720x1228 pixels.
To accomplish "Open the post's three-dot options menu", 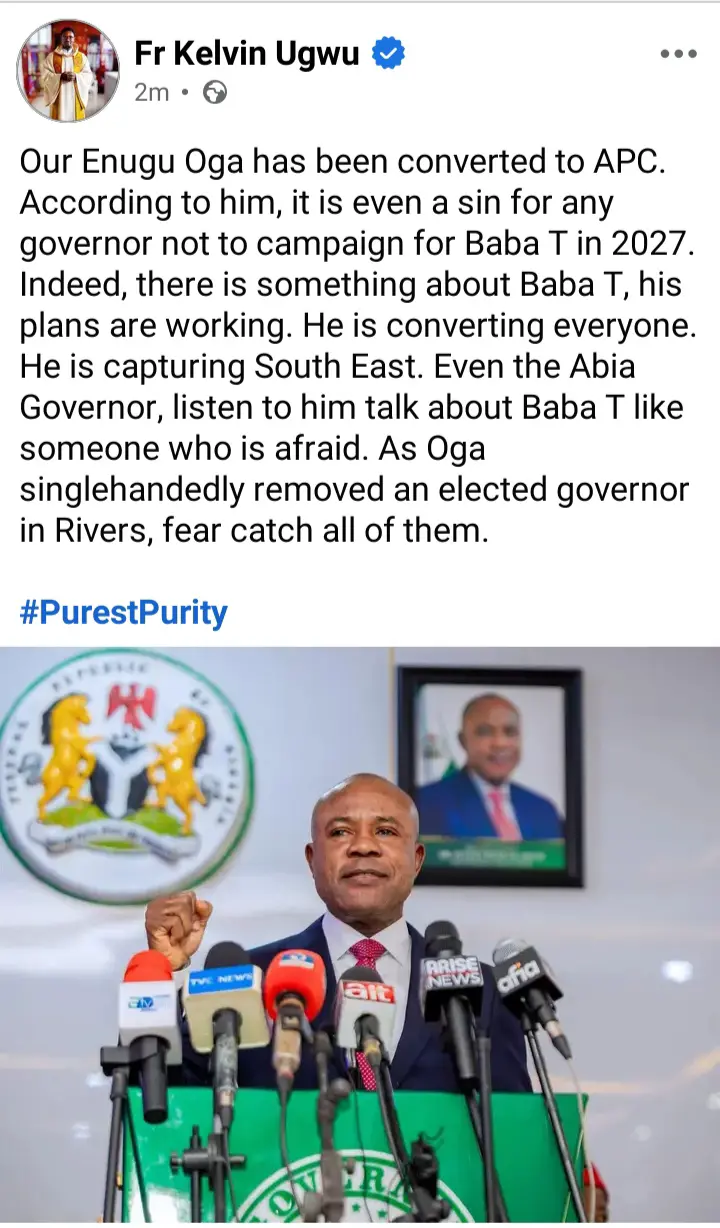I will coord(678,54).
